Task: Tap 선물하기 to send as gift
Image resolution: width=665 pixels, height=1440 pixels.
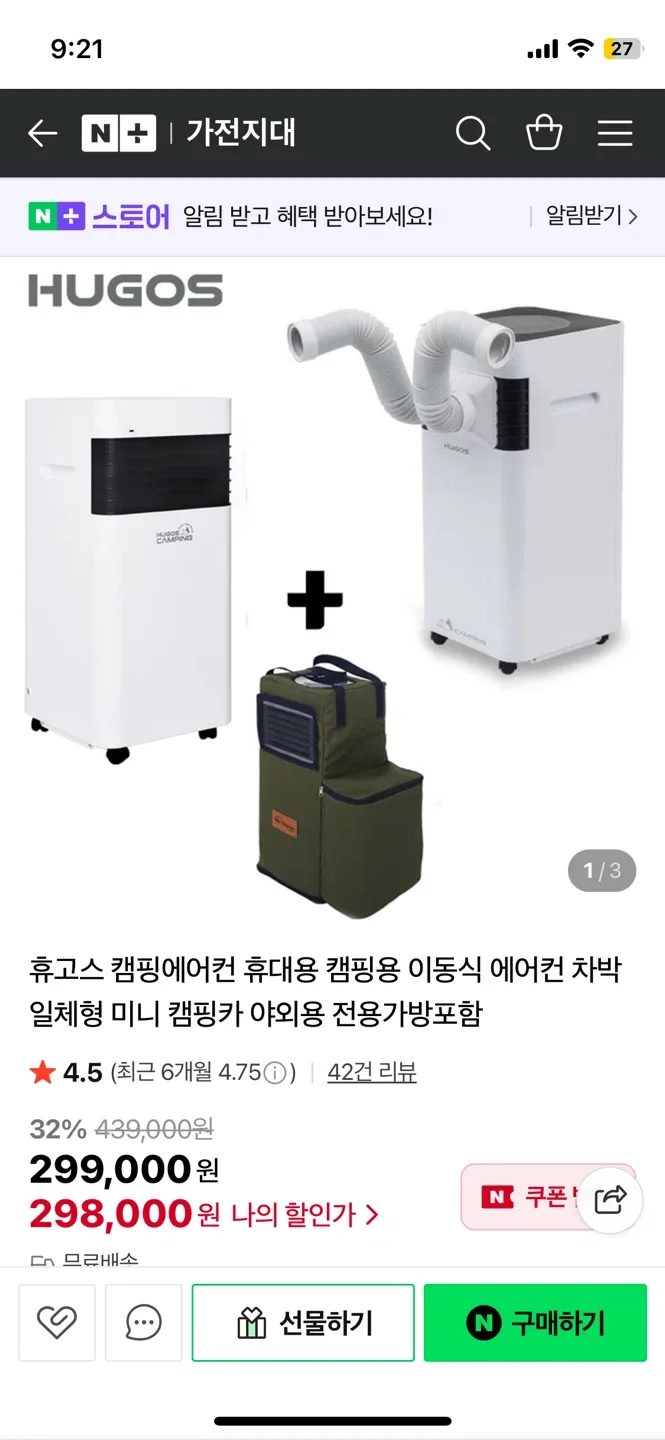Action: click(x=303, y=1323)
